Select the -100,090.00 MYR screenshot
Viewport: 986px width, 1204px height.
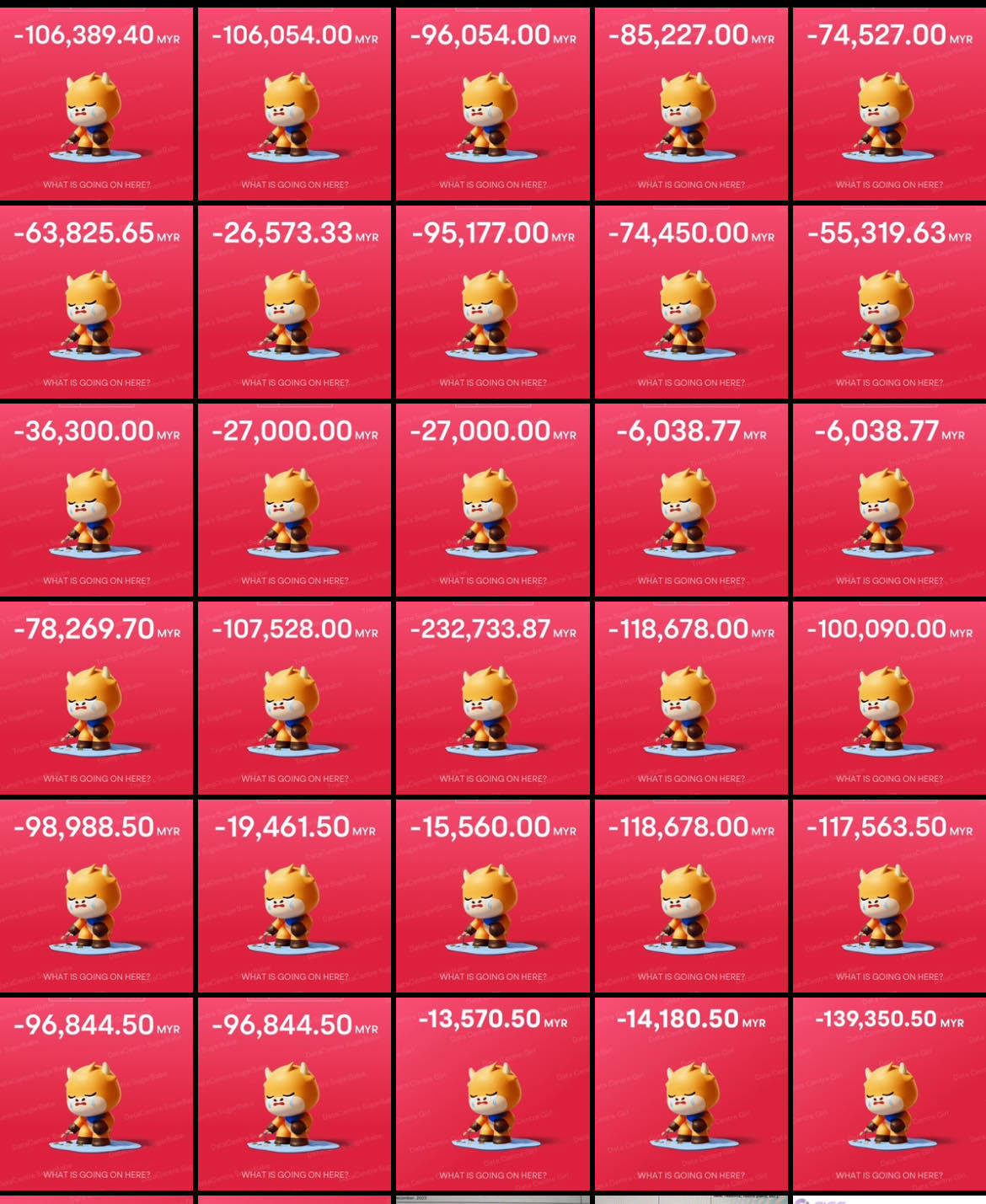(889, 698)
